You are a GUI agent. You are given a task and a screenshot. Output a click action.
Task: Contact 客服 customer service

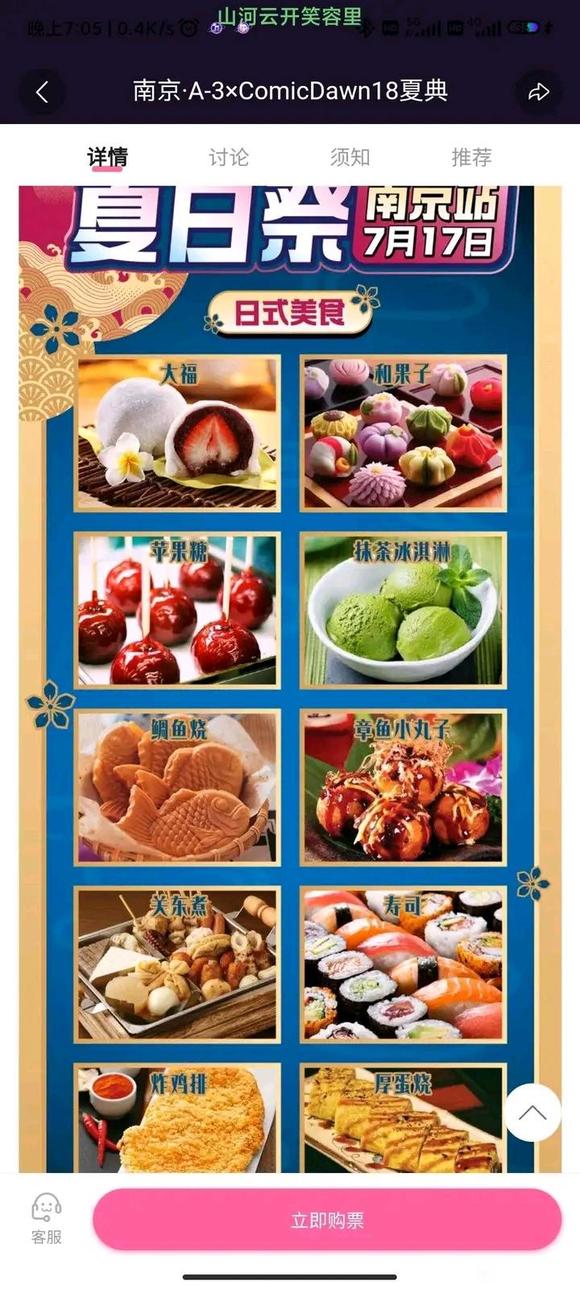point(46,1219)
